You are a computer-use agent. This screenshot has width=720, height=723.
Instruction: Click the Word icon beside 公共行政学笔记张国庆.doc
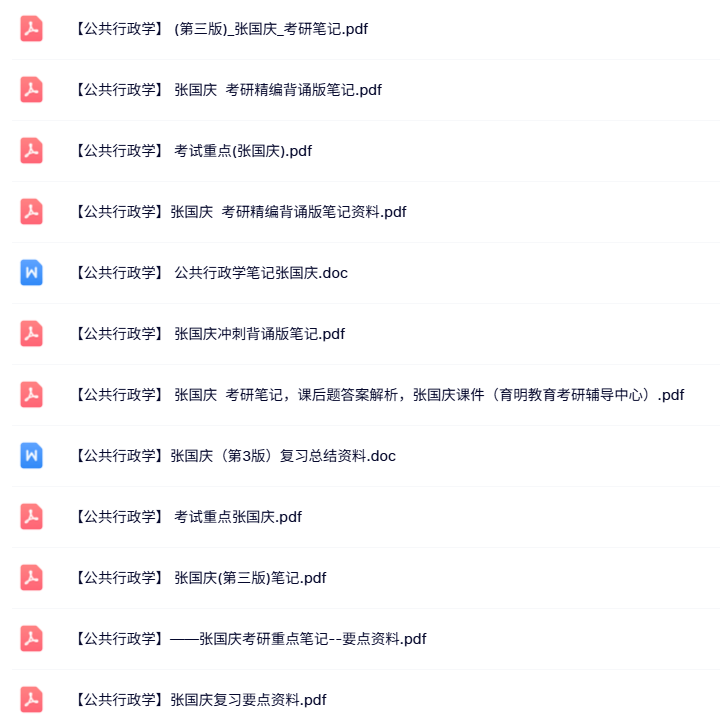(31, 272)
